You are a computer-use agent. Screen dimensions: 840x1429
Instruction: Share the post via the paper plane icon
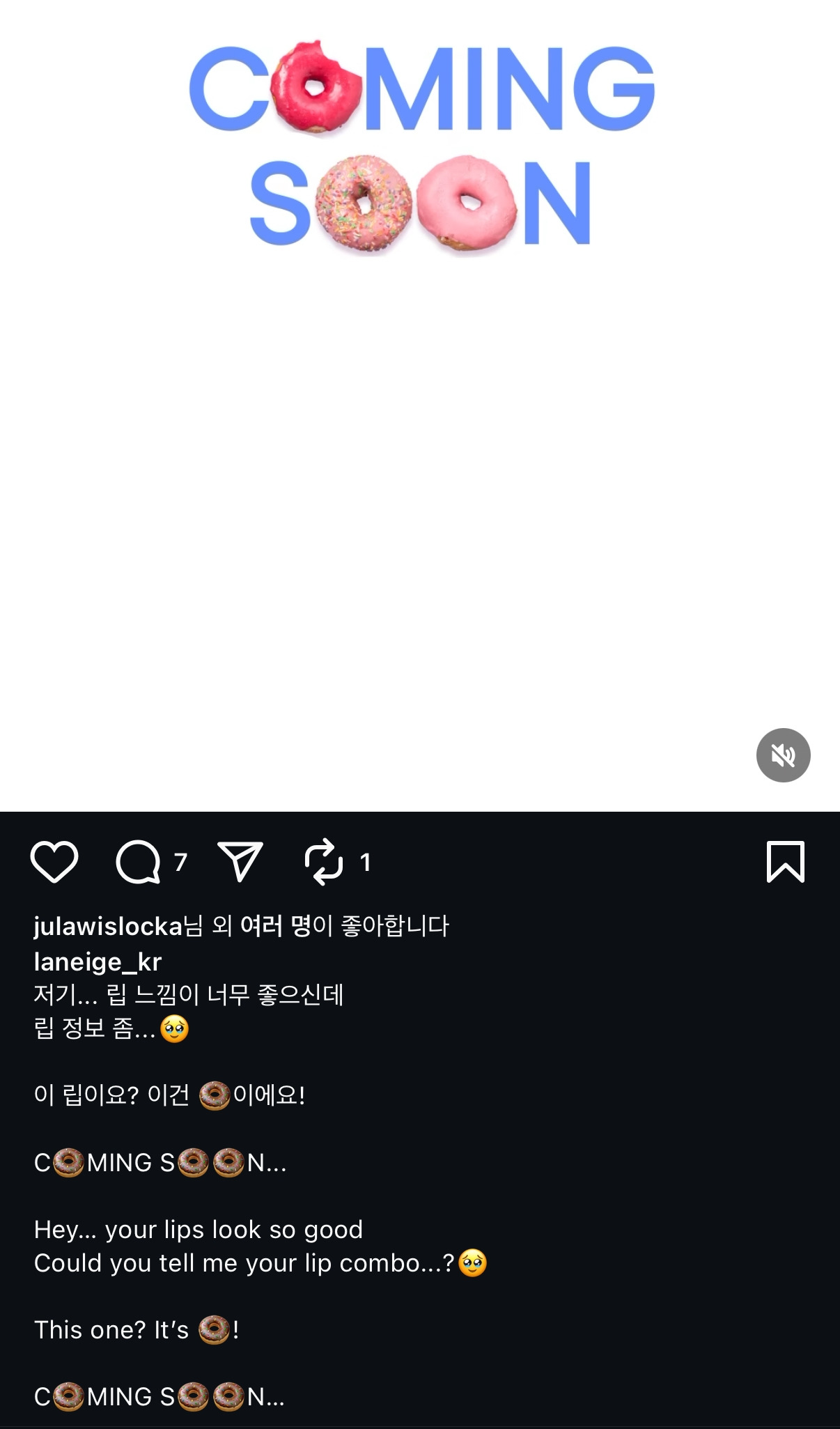pyautogui.click(x=240, y=862)
